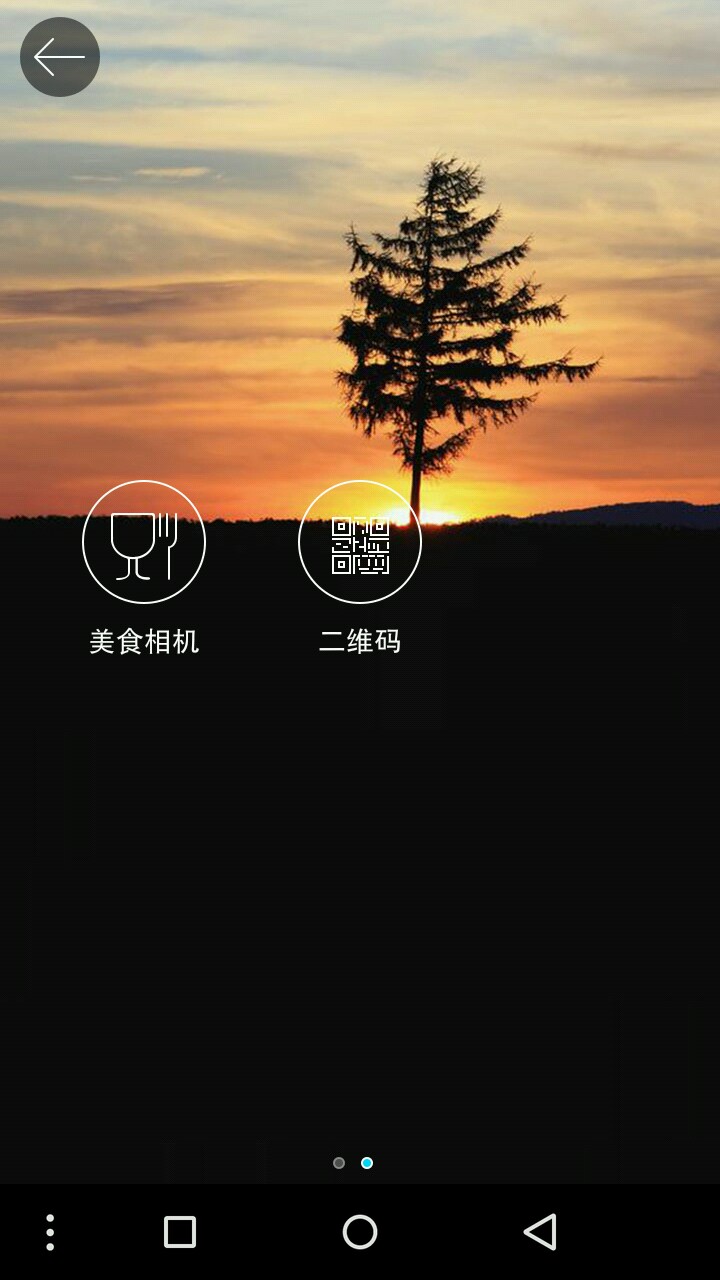Open recent apps overview

pos(180,1232)
